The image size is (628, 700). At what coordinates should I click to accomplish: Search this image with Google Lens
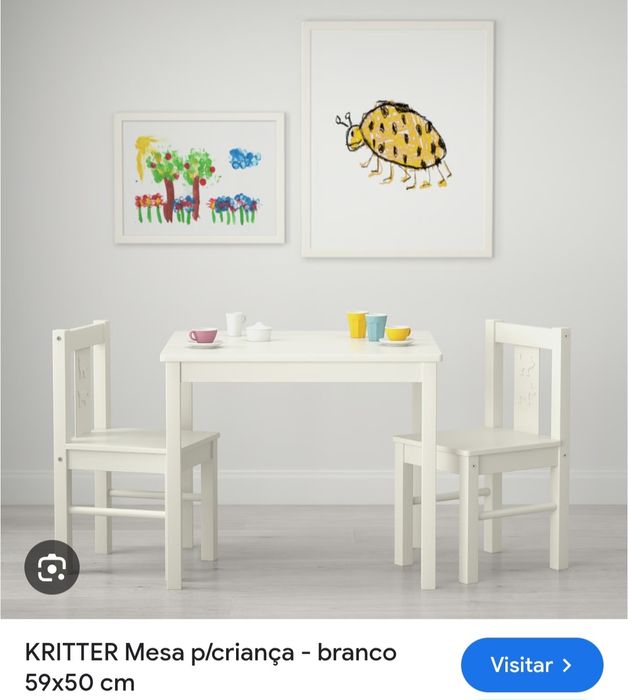pos(52,568)
